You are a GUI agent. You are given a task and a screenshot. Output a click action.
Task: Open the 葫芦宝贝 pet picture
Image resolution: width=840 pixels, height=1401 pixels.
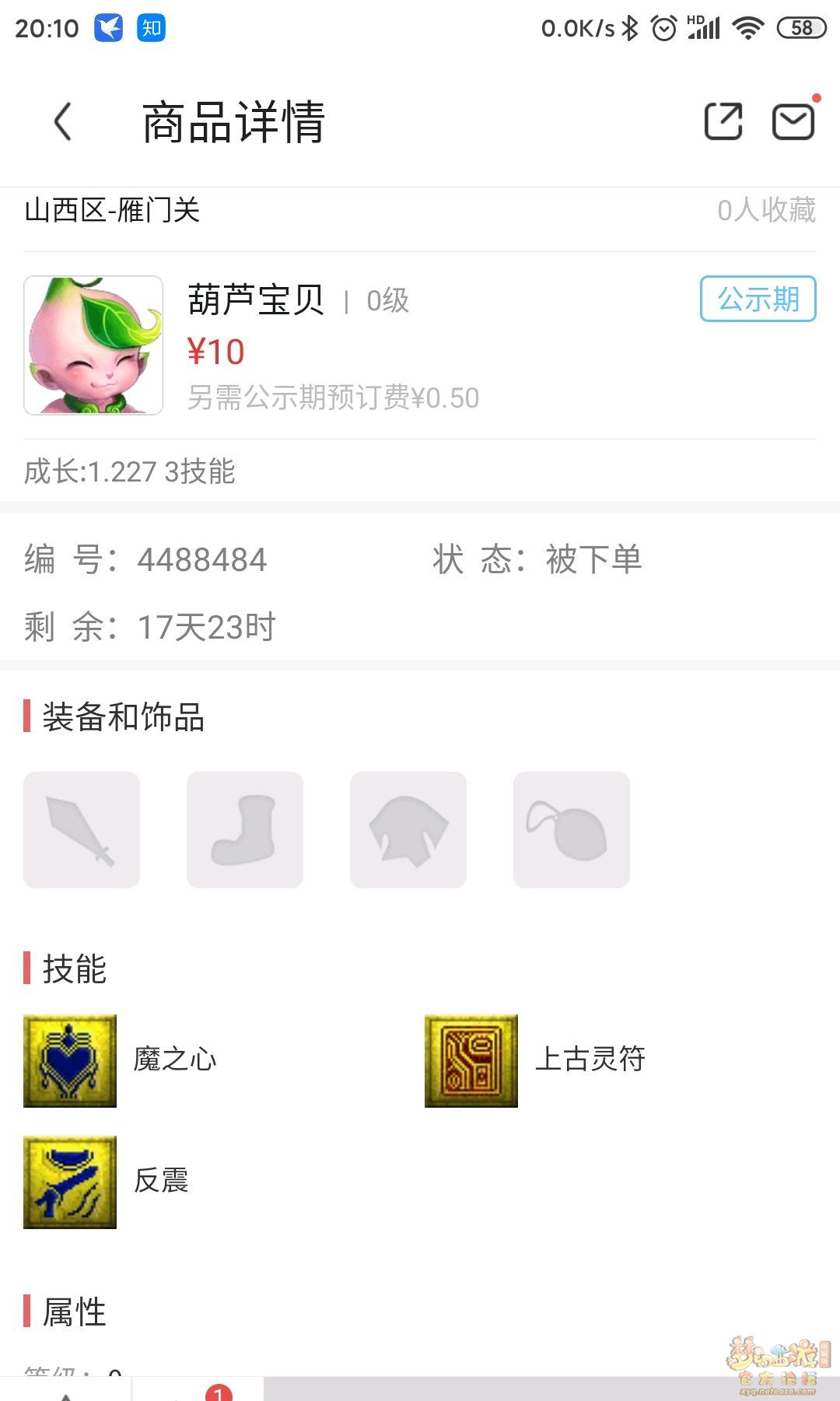click(x=93, y=345)
